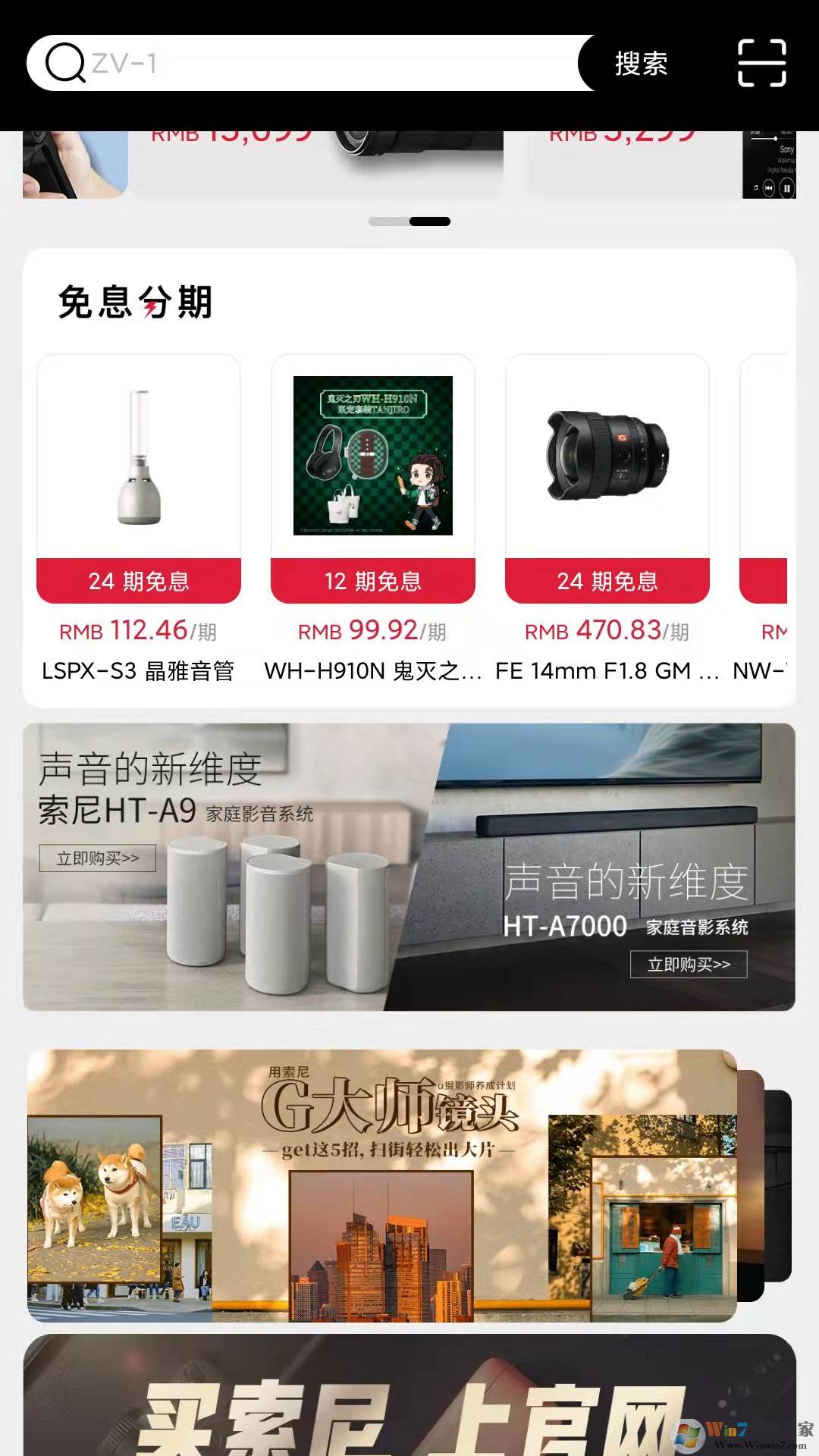
Task: Tap the pause icon on the Walkman player banner
Action: pyautogui.click(x=787, y=189)
